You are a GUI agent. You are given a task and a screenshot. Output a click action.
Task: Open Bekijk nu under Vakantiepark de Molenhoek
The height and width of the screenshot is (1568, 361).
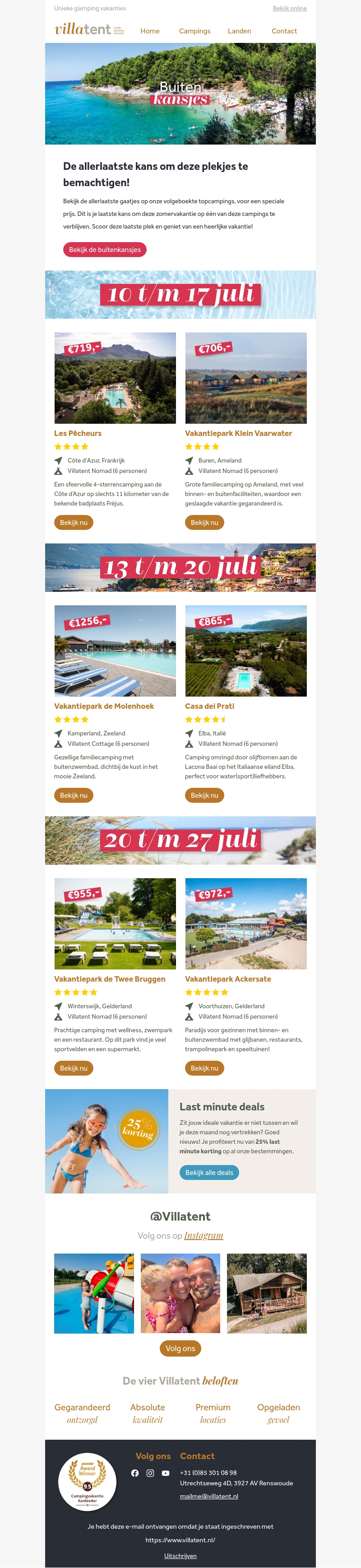(x=74, y=795)
